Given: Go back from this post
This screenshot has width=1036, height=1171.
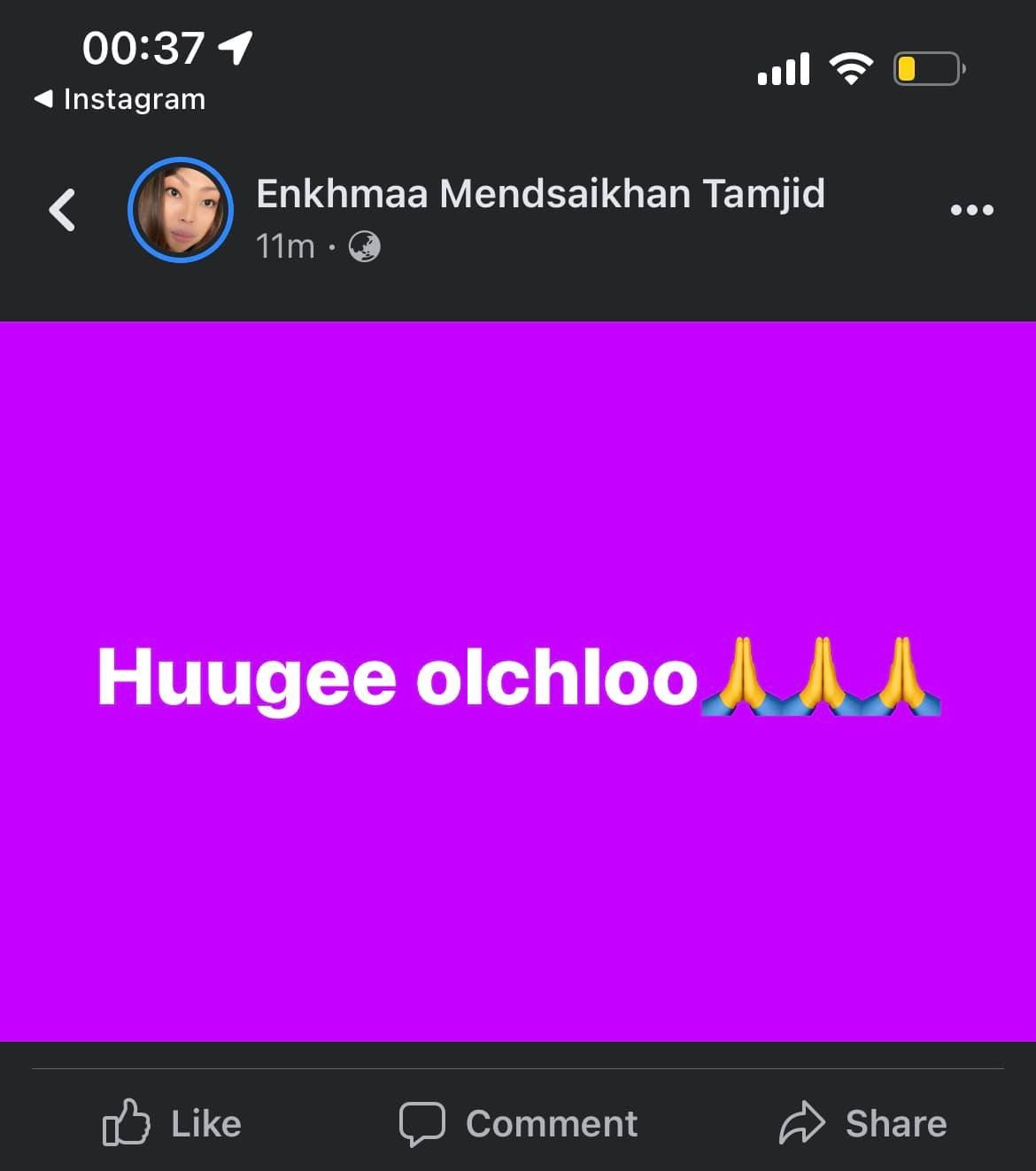Looking at the screenshot, I should point(63,211).
